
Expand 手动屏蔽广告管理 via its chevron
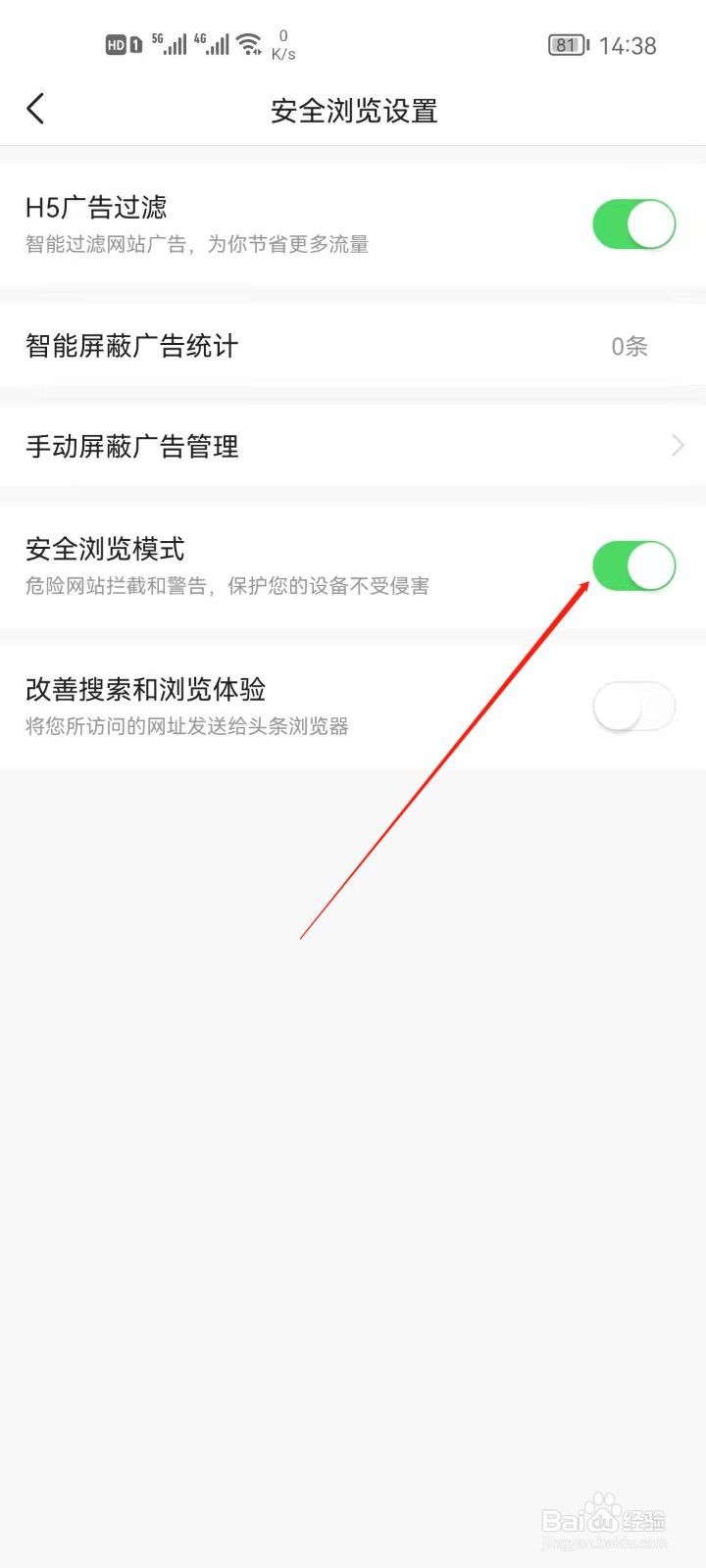tap(677, 446)
